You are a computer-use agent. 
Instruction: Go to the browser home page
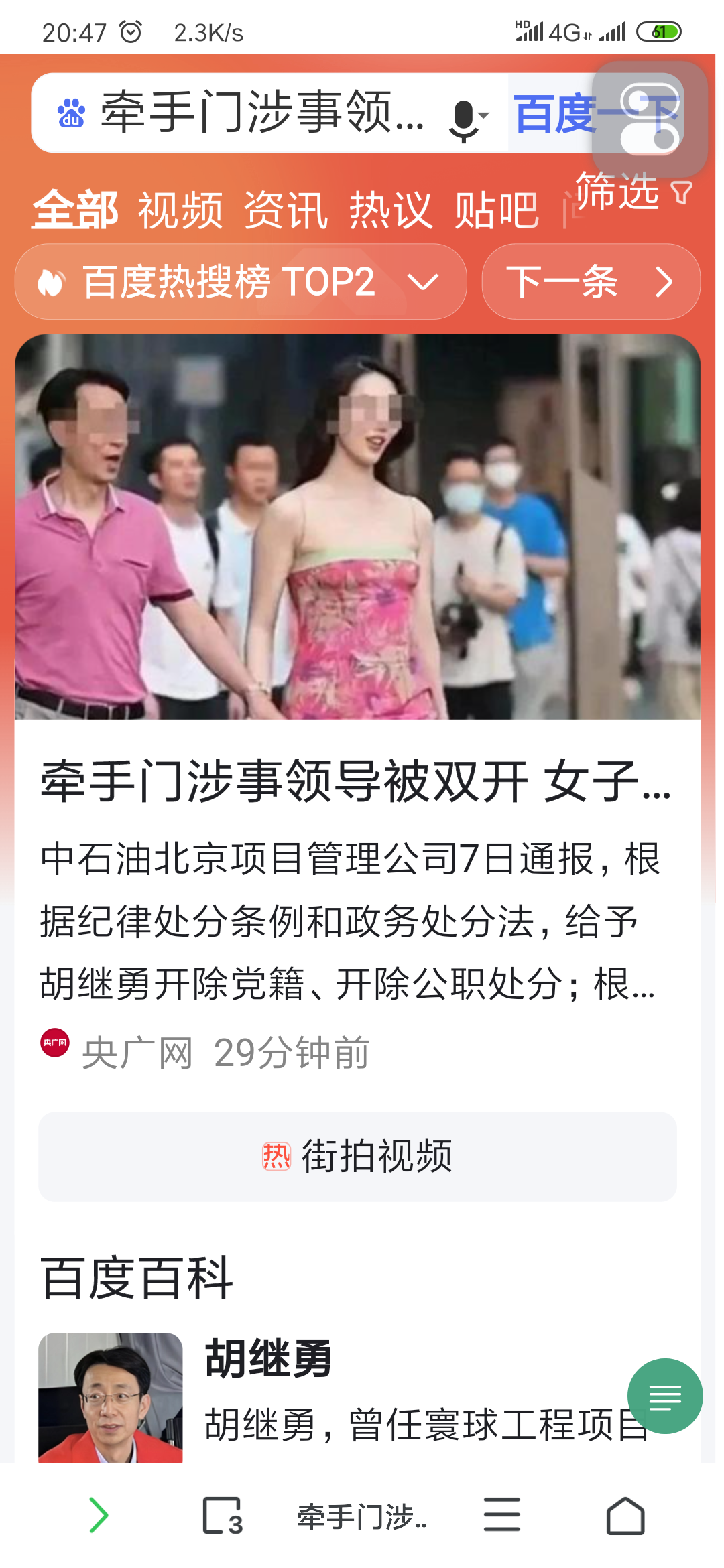pyautogui.click(x=625, y=1516)
